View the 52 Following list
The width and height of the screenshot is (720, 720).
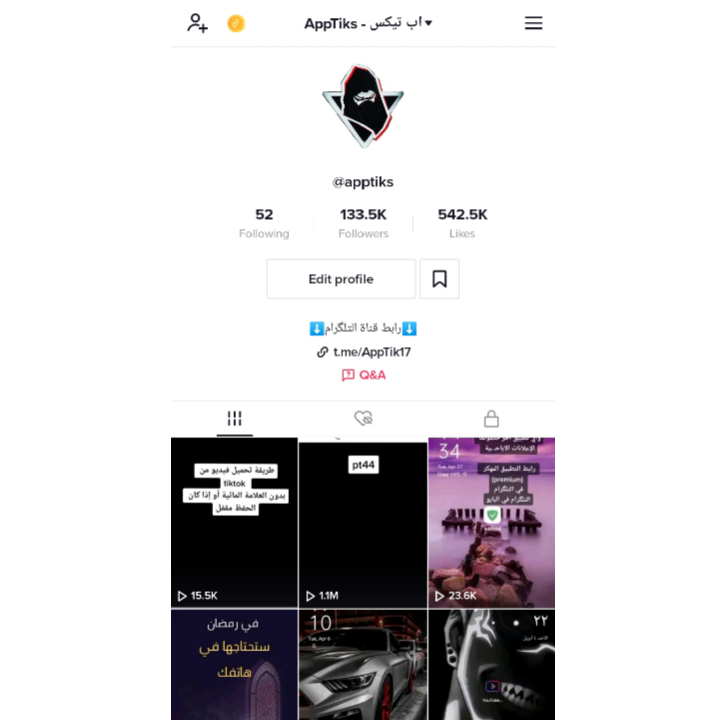click(x=264, y=223)
